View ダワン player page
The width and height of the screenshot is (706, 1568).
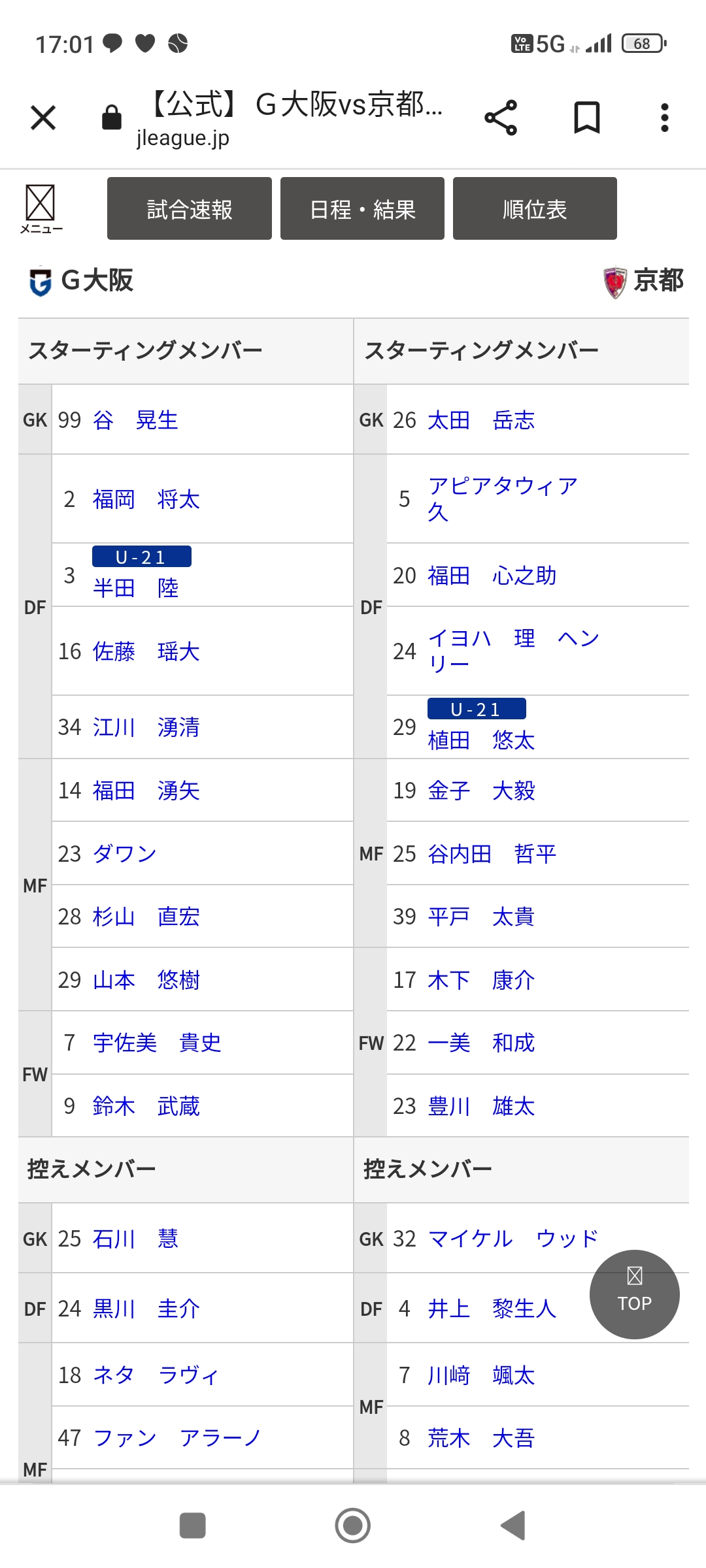point(124,853)
